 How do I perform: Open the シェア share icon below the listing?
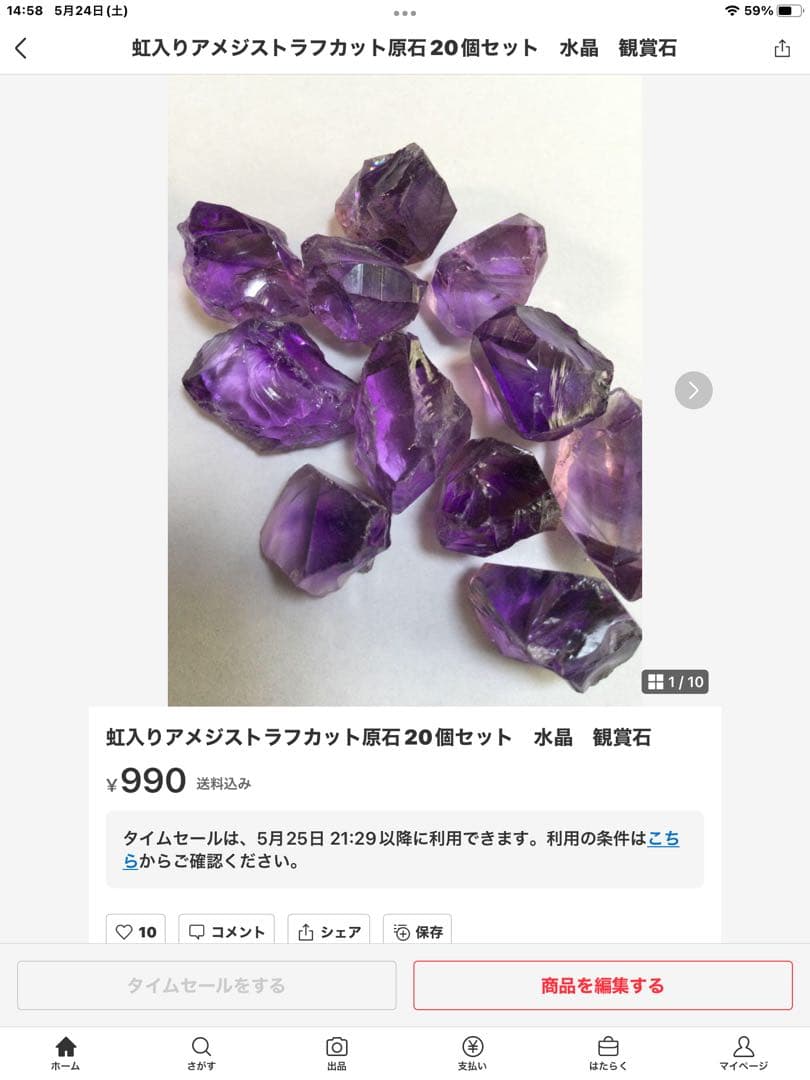pyautogui.click(x=328, y=931)
